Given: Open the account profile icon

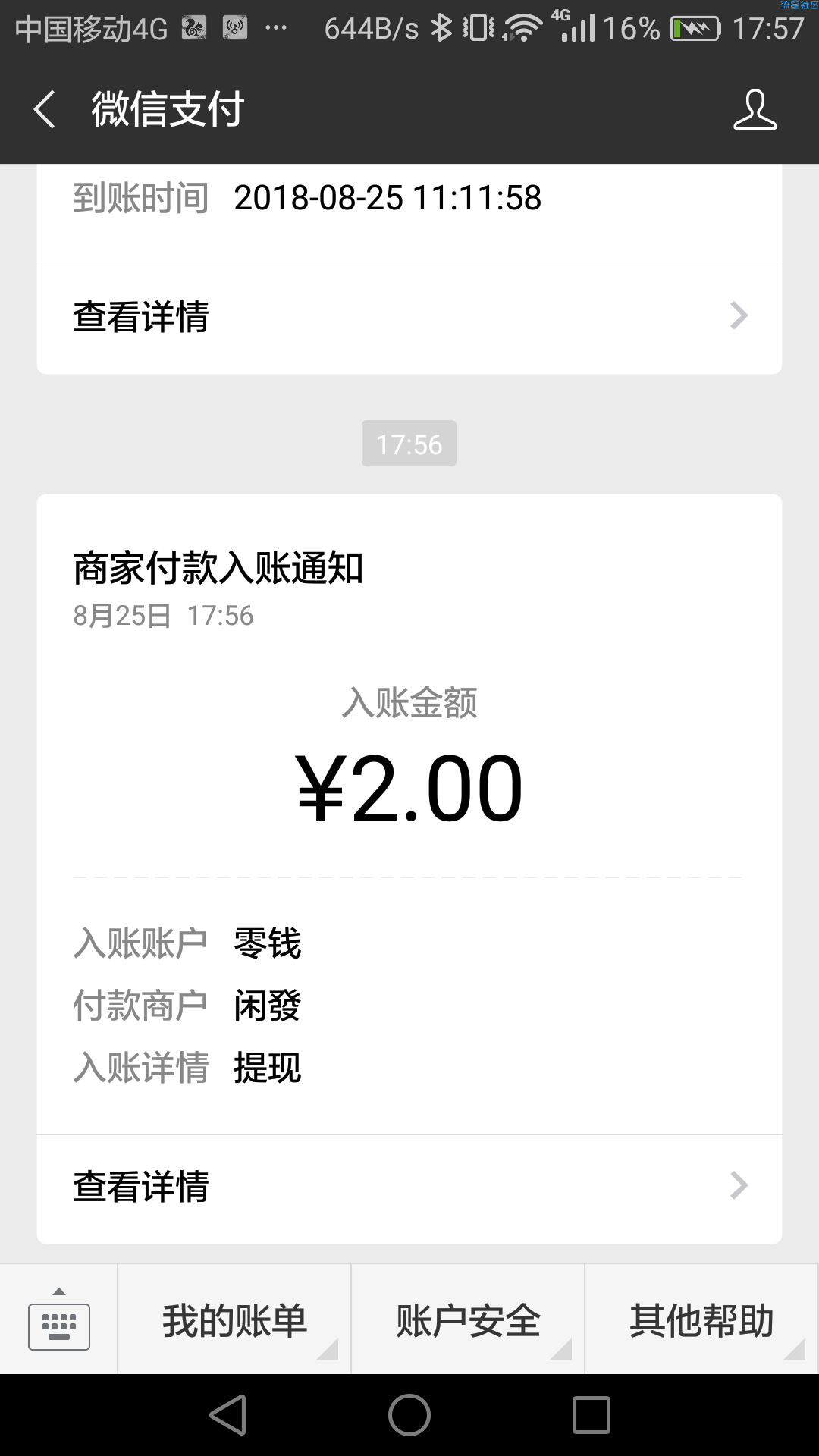Looking at the screenshot, I should 755,109.
